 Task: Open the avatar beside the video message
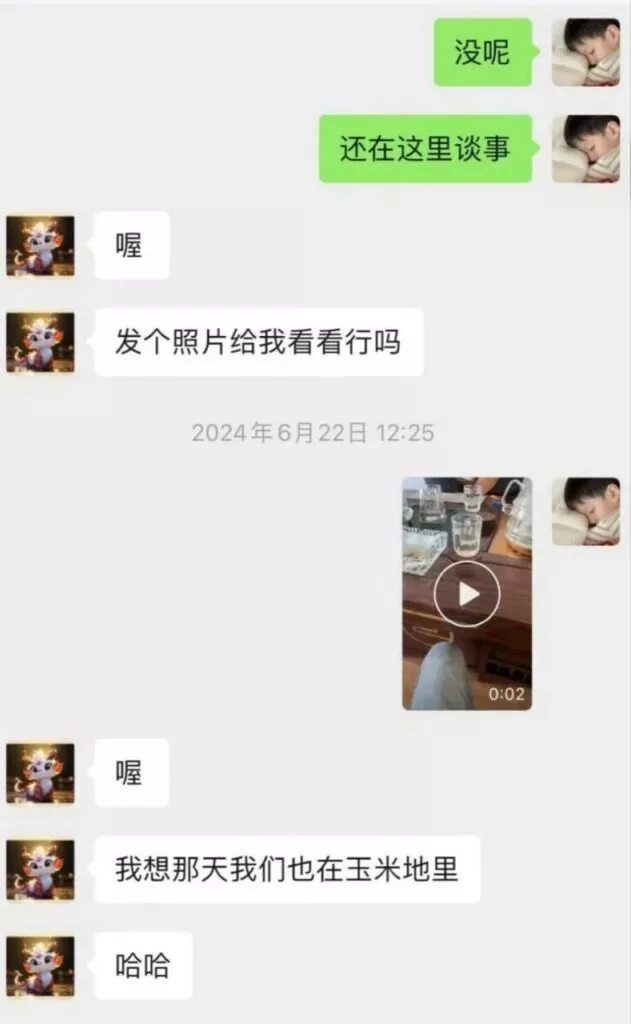586,511
